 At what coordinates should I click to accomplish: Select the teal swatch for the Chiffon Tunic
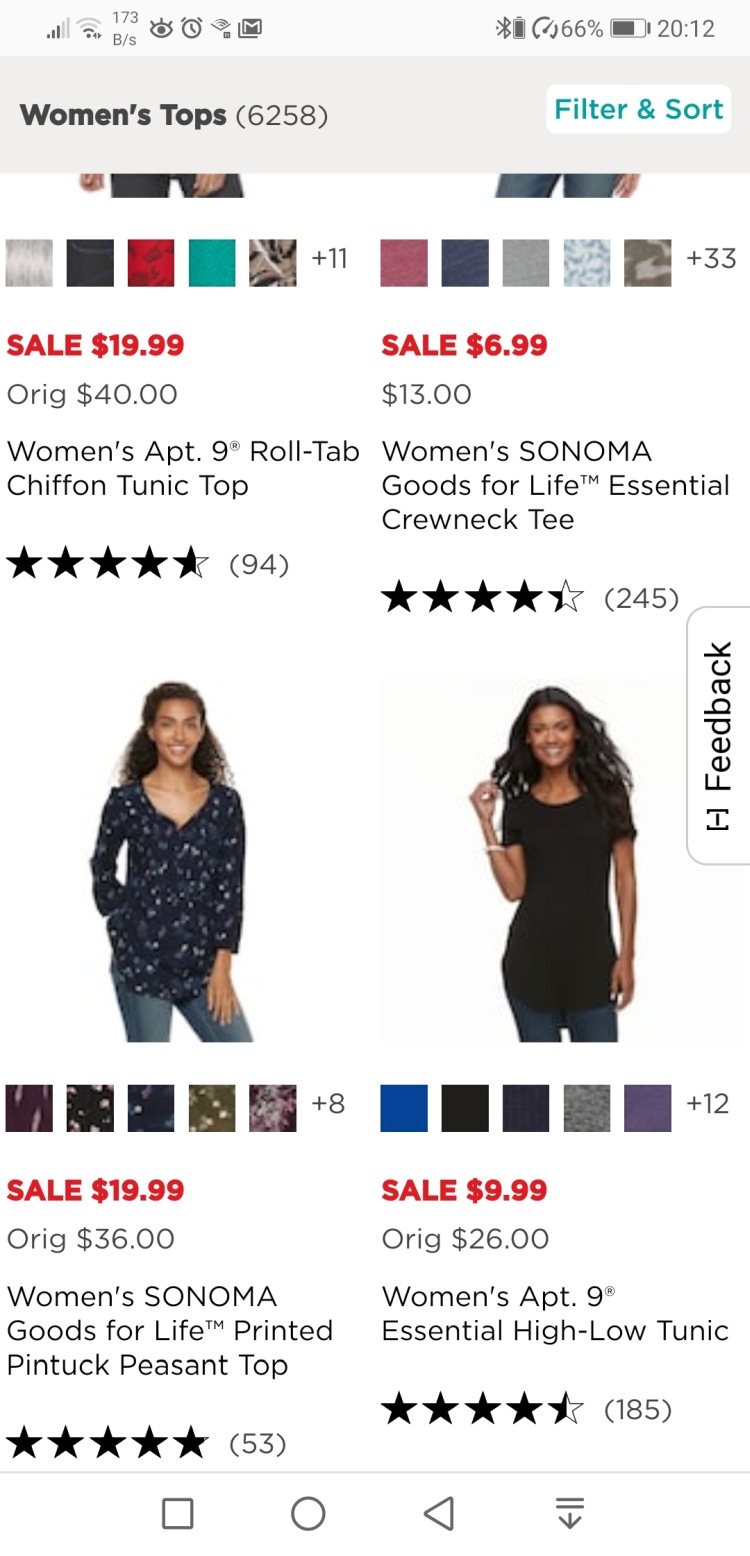point(212,263)
